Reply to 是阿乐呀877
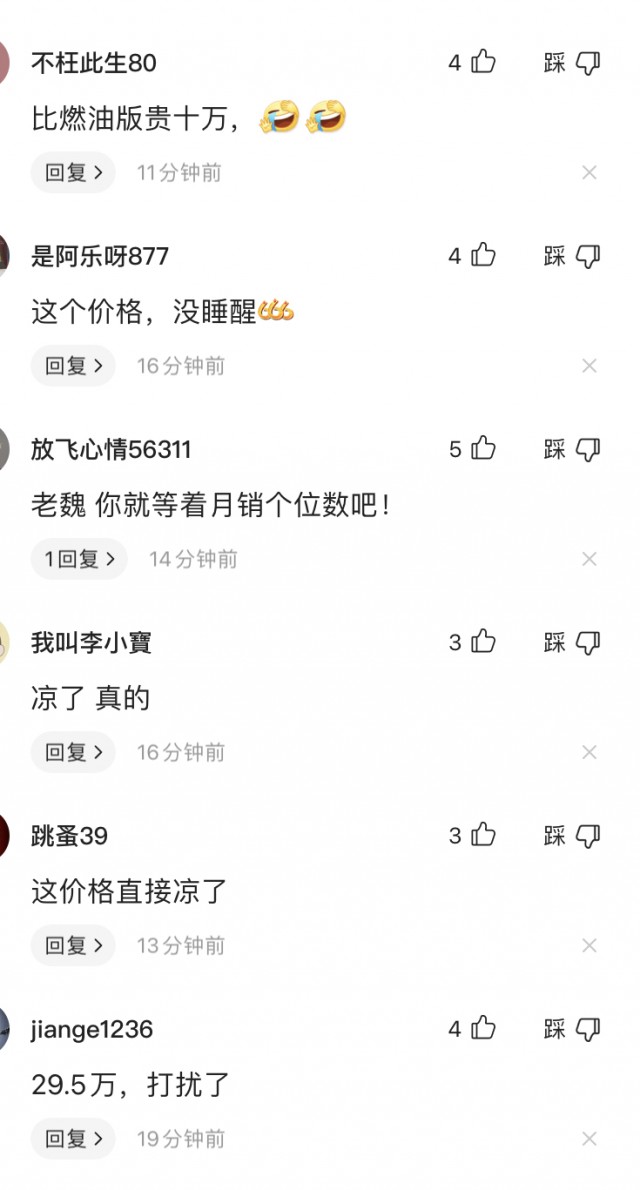The image size is (640, 1190). [x=73, y=366]
